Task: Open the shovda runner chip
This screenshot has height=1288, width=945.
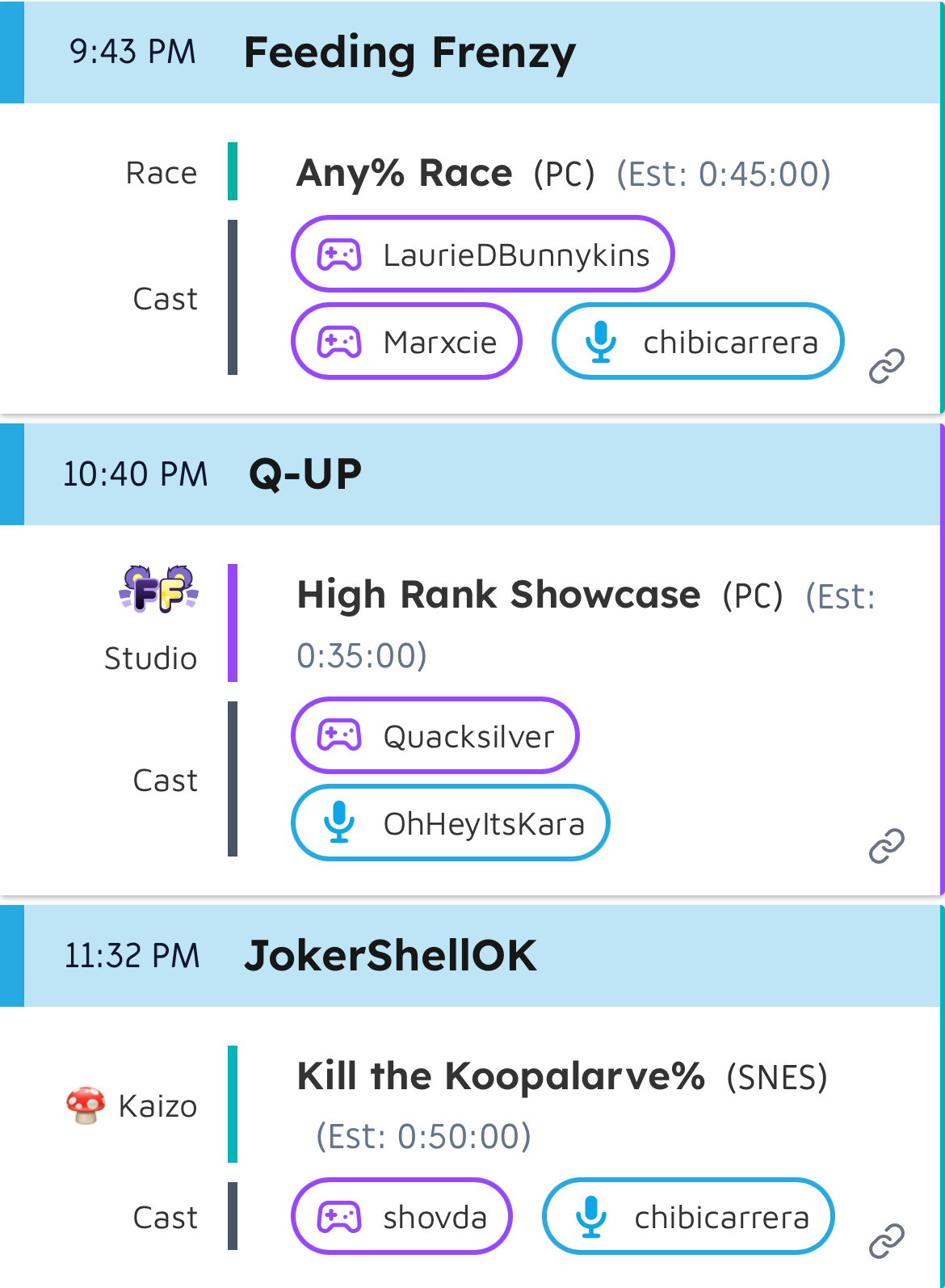Action: [401, 1217]
